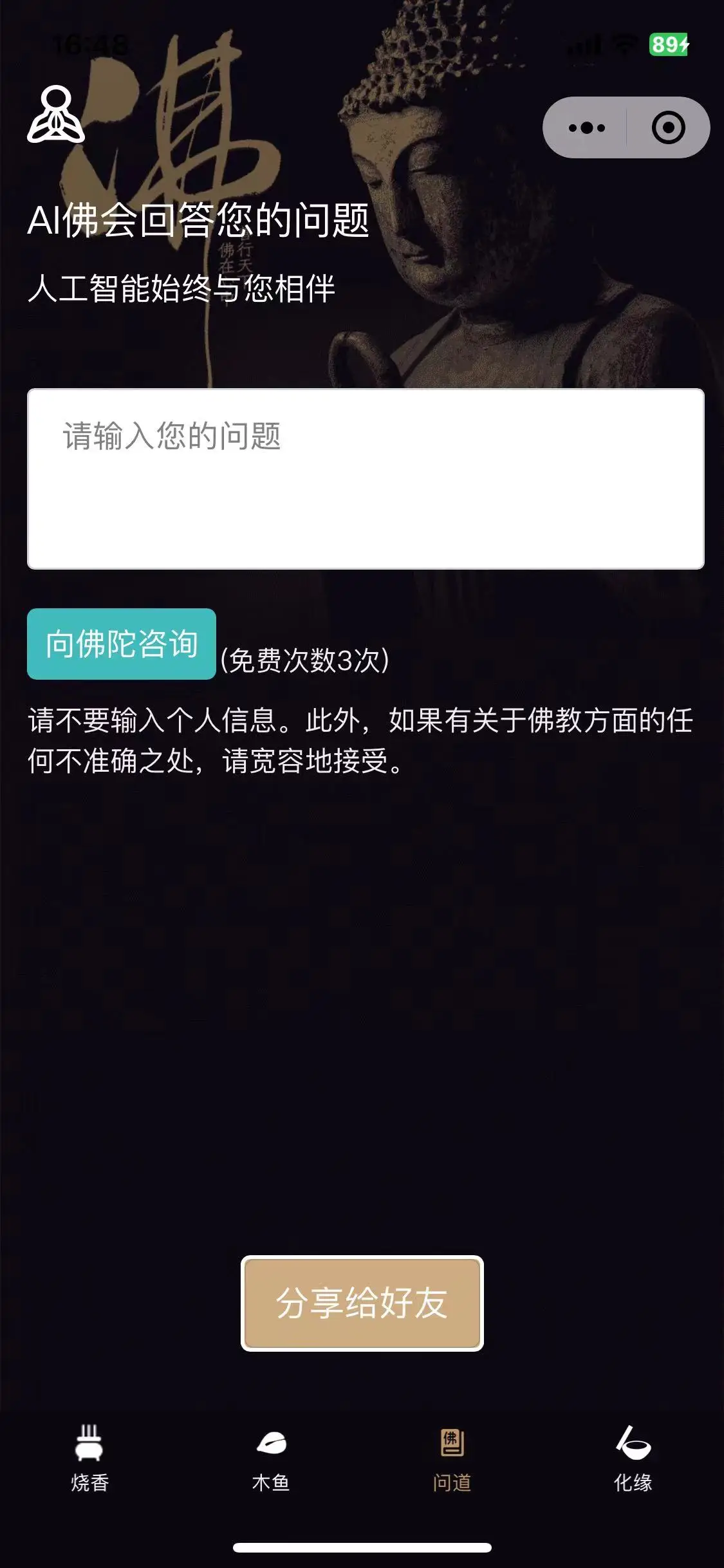Tap 分享给好友 to share with friends
Screen dimensions: 724x1568
(362, 1303)
